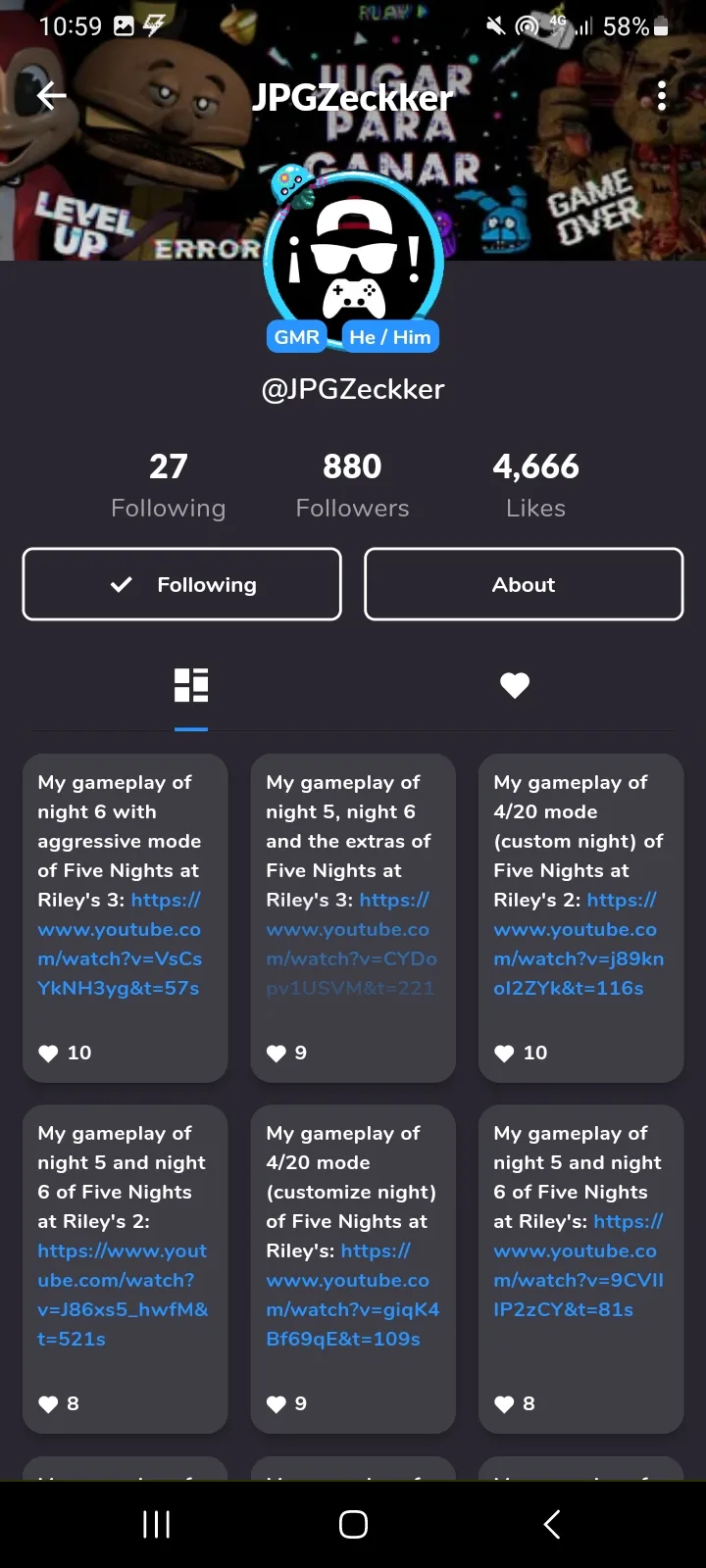Open the recent apps view
Viewport: 706px width, 1568px height.
(157, 1524)
